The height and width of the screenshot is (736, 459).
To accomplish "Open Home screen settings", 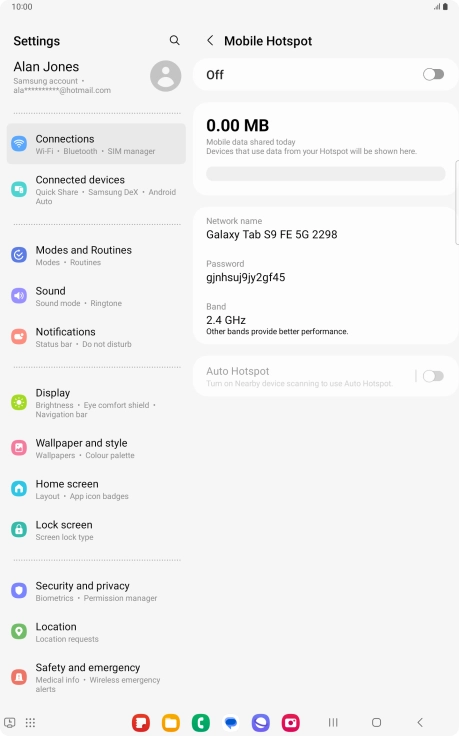I will pyautogui.click(x=96, y=489).
